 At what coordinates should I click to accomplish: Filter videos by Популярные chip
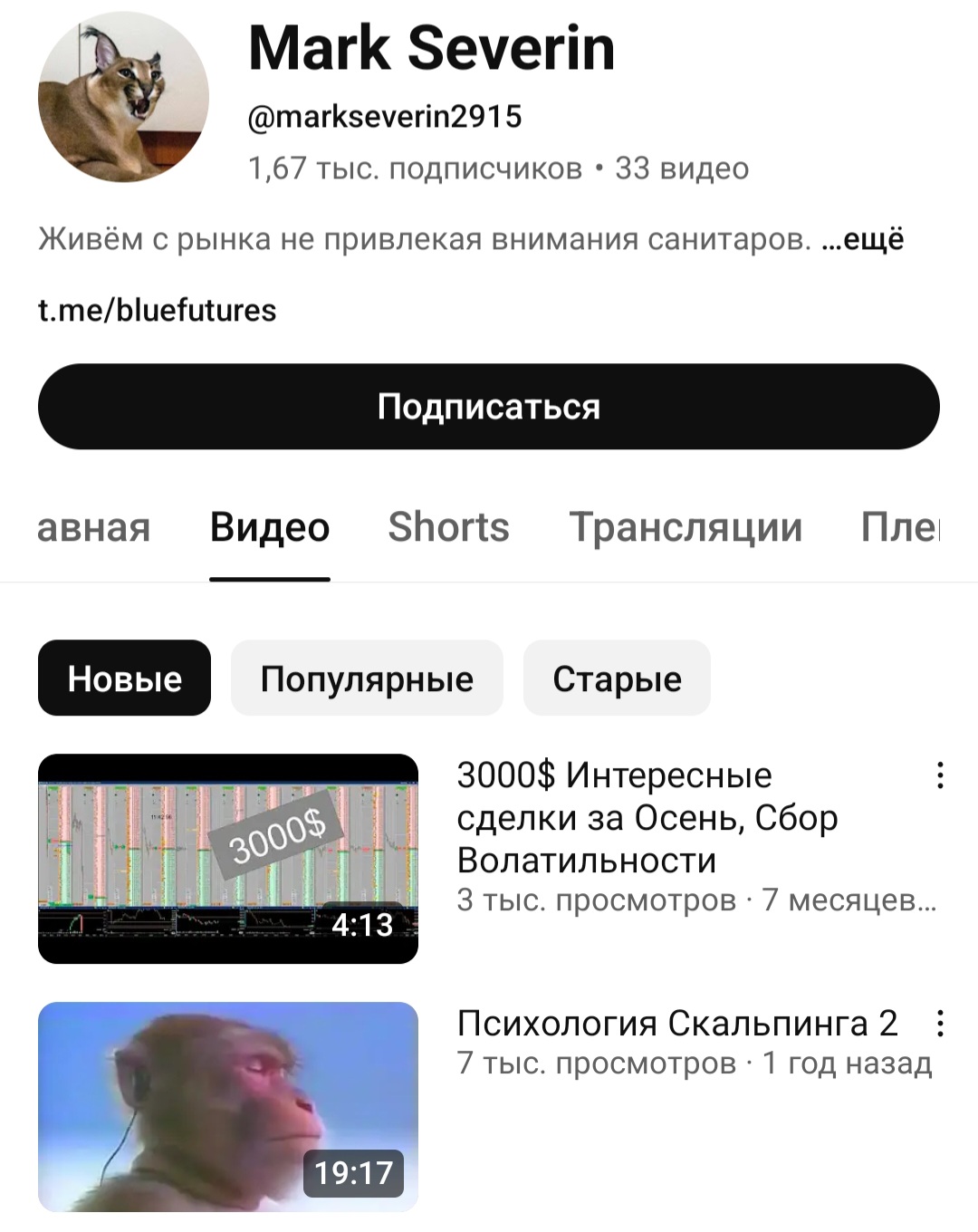tap(367, 679)
